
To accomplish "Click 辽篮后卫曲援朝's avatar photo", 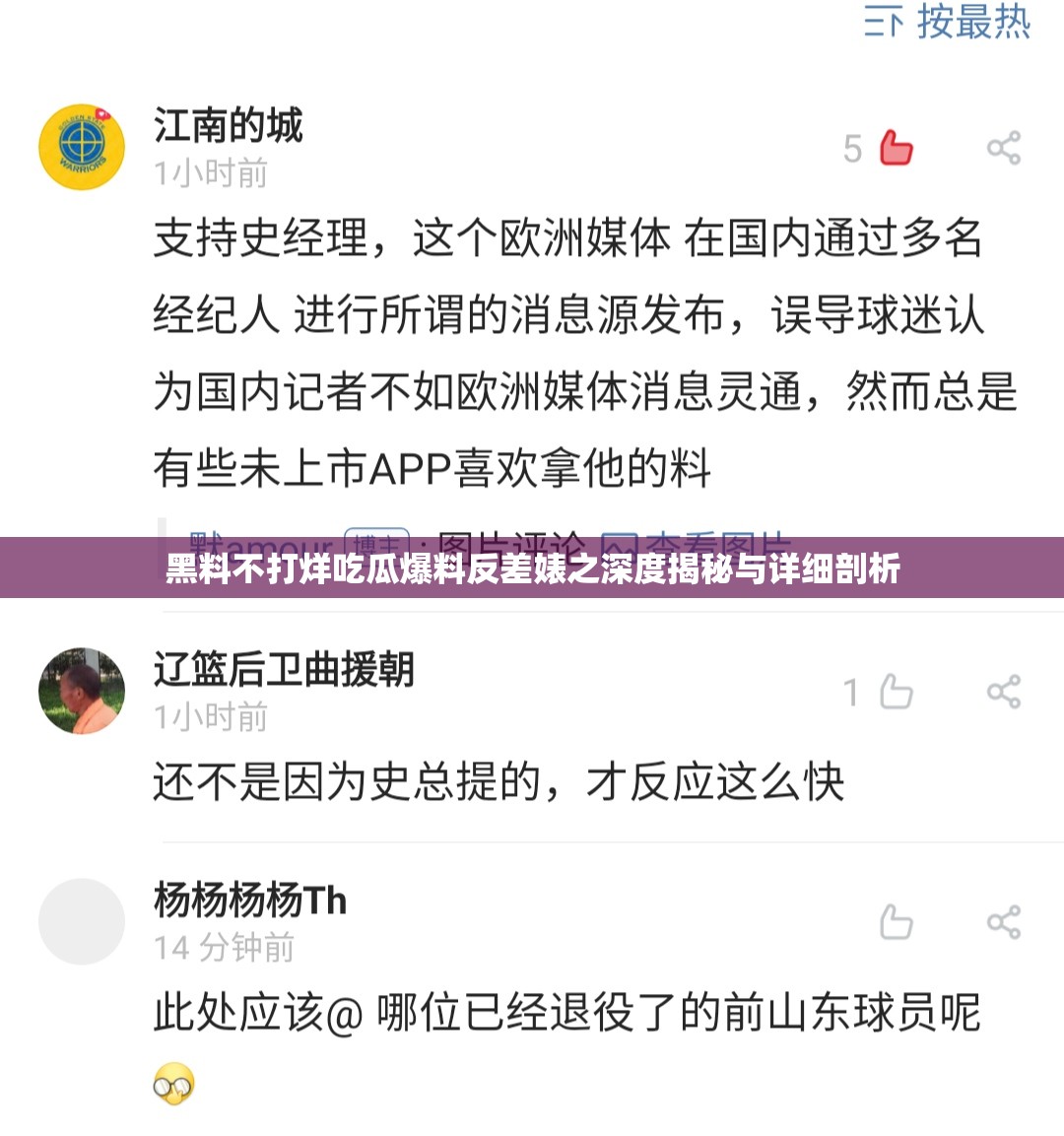I will (82, 690).
